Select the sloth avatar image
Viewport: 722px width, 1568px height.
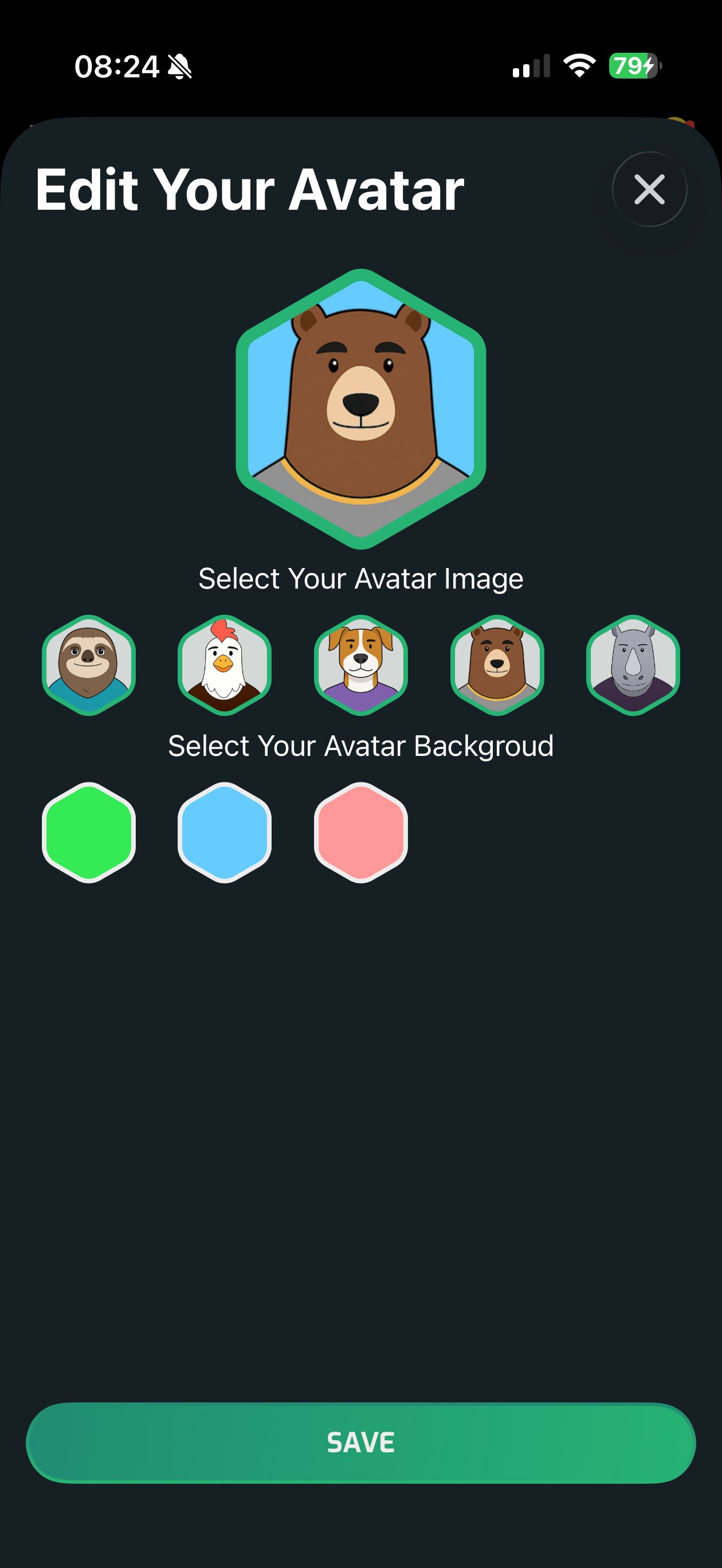pyautogui.click(x=89, y=665)
